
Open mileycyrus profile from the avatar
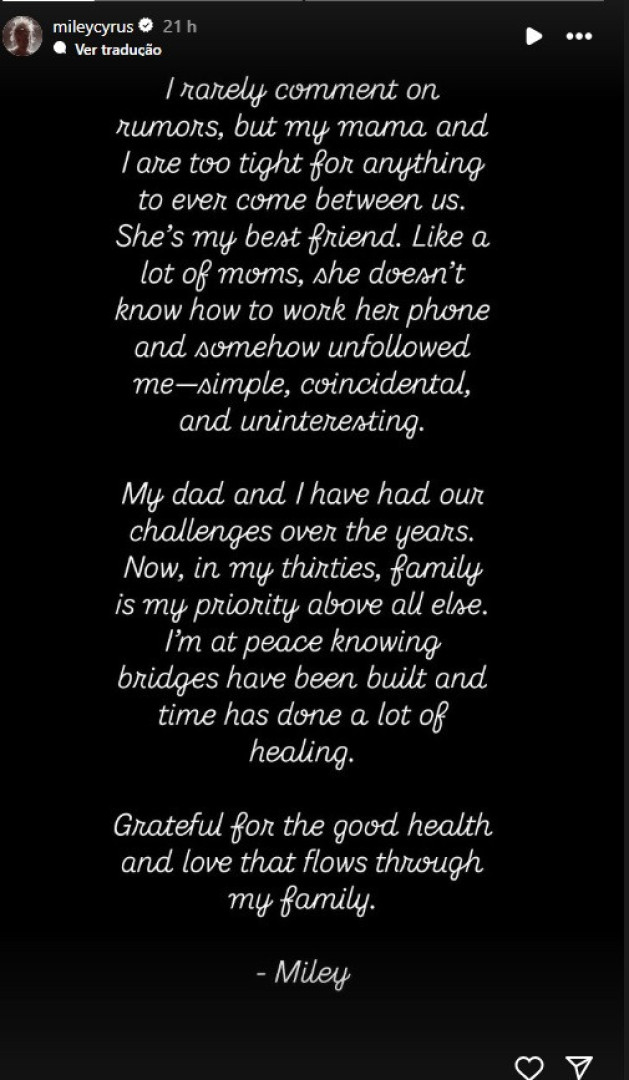pyautogui.click(x=23, y=35)
